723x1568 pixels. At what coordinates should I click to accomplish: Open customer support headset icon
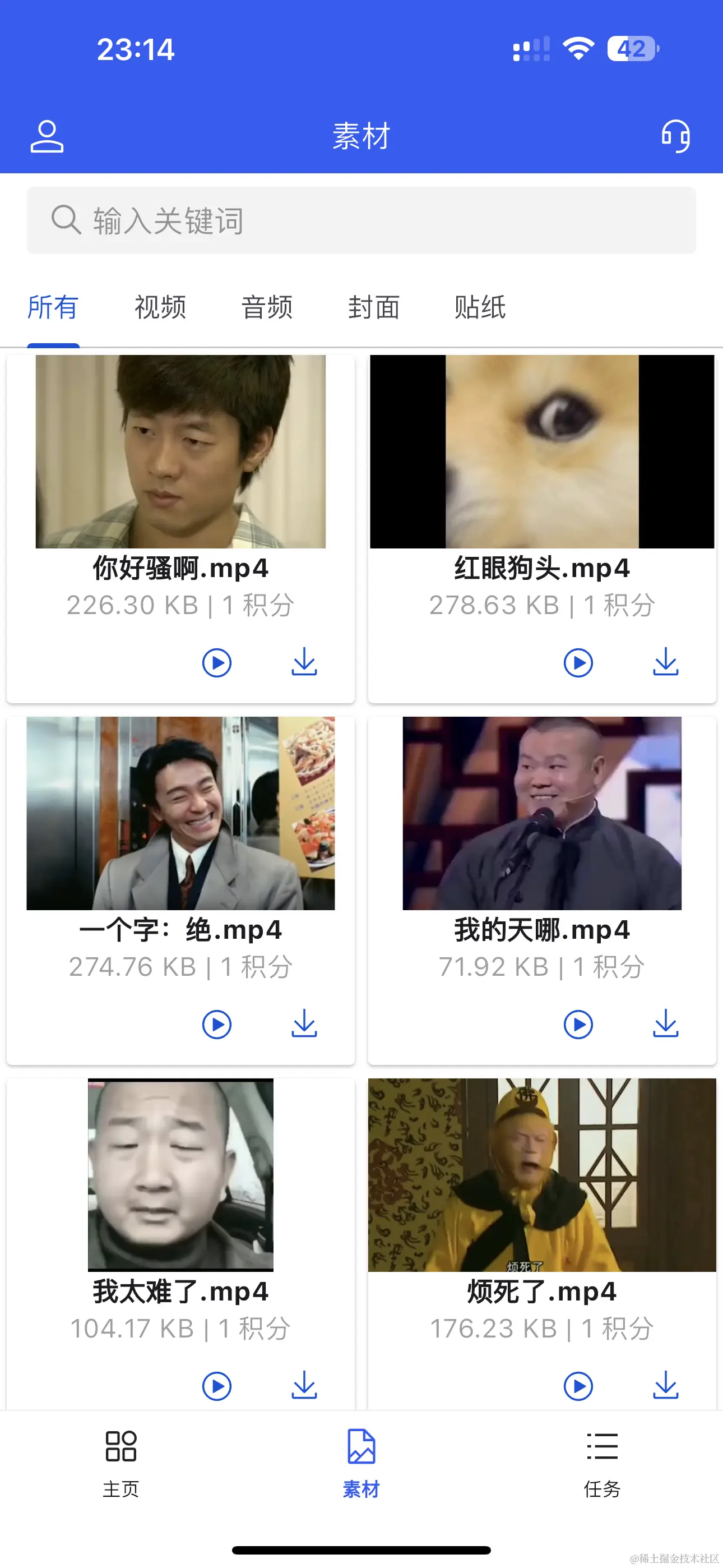click(x=675, y=136)
